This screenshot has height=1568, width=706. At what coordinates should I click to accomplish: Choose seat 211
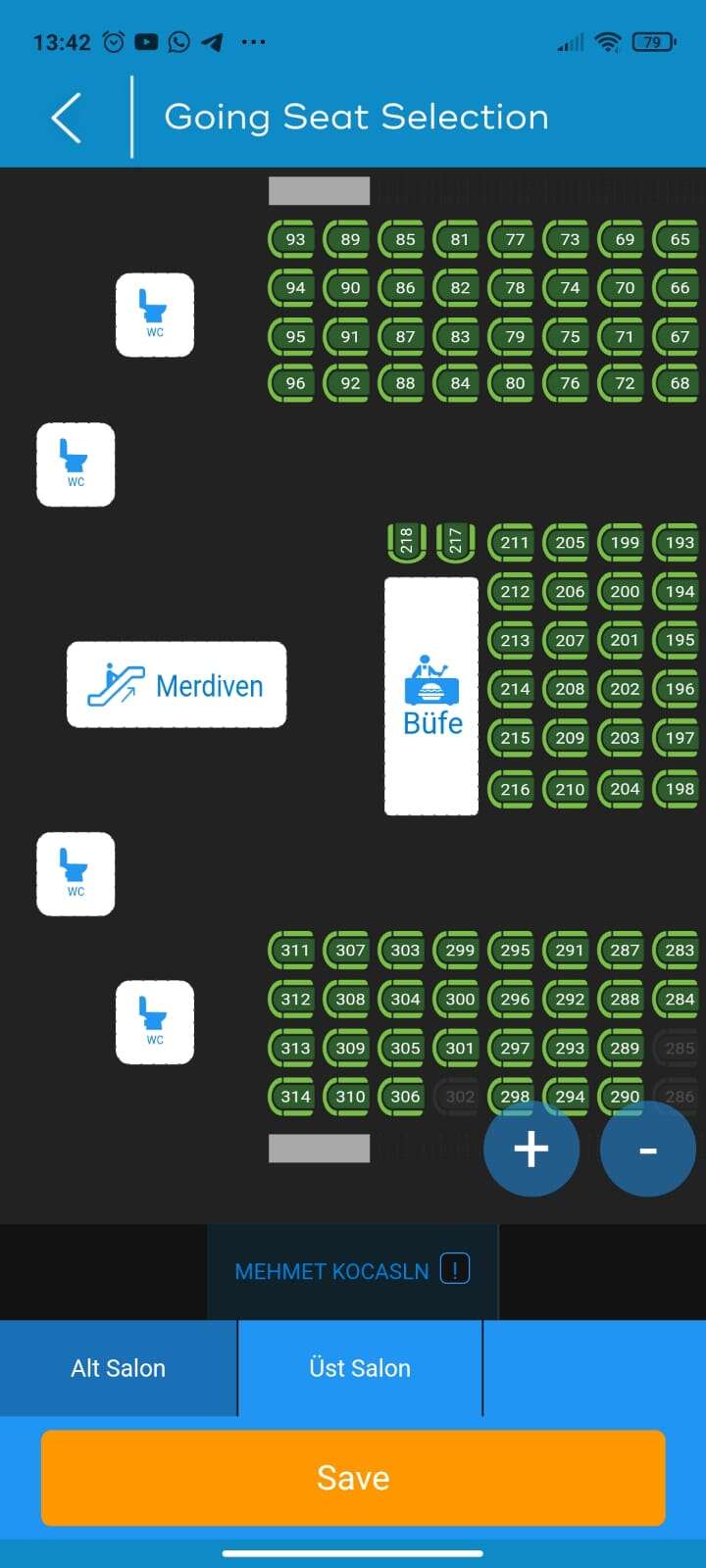pyautogui.click(x=515, y=542)
